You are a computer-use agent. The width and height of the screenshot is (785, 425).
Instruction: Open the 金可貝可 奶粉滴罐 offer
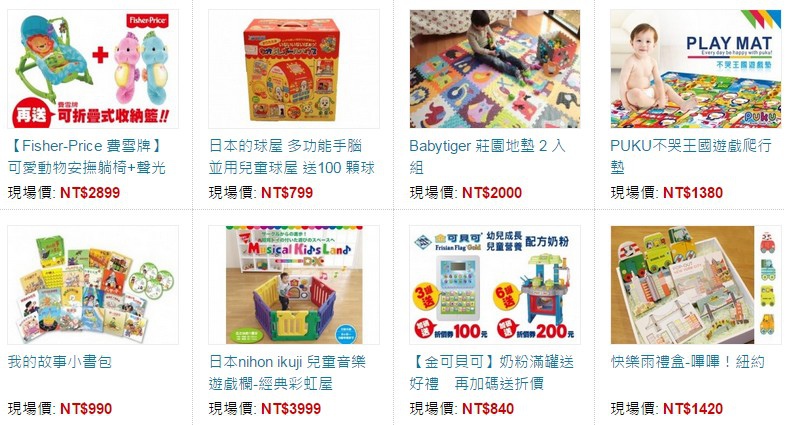tap(495, 285)
